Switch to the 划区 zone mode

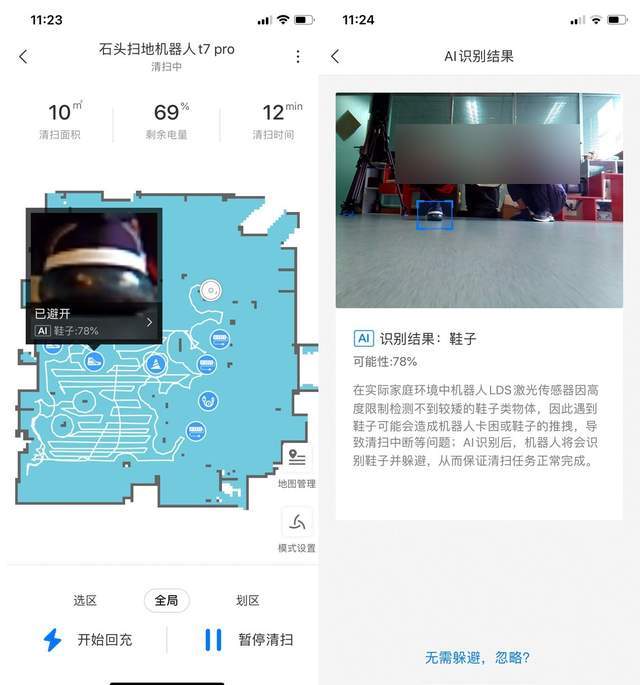point(247,601)
